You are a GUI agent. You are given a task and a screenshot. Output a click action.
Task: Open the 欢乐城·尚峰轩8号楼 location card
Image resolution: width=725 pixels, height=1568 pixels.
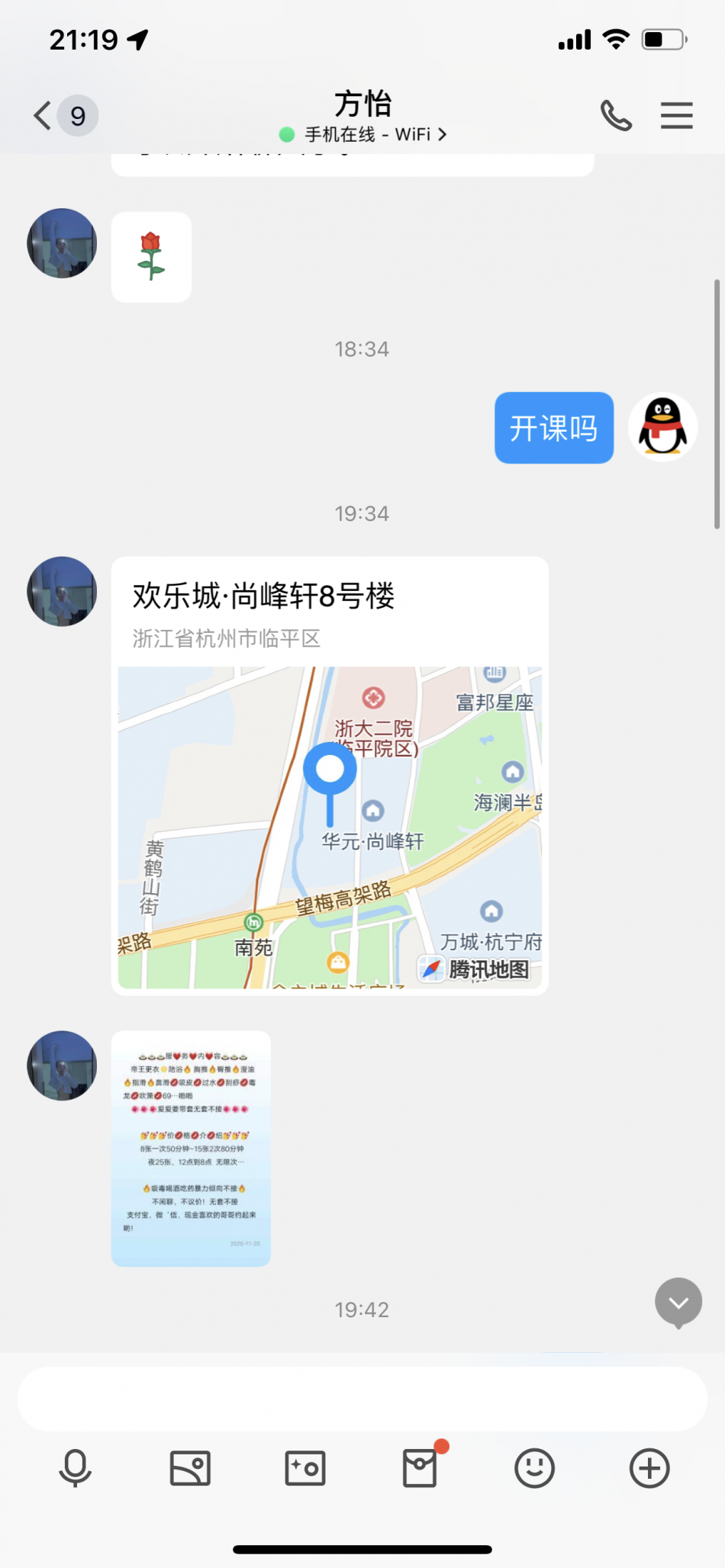click(330, 774)
